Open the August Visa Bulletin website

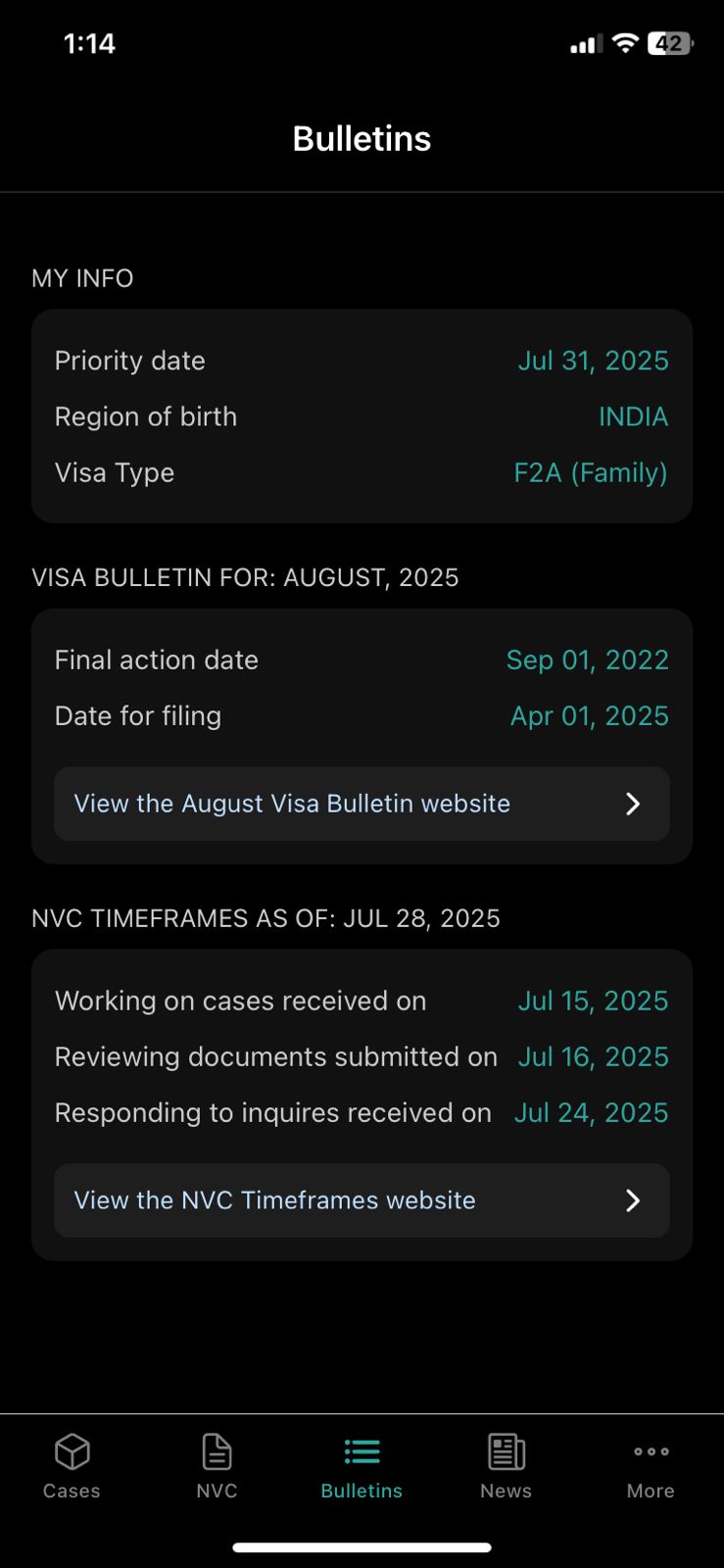tap(291, 804)
